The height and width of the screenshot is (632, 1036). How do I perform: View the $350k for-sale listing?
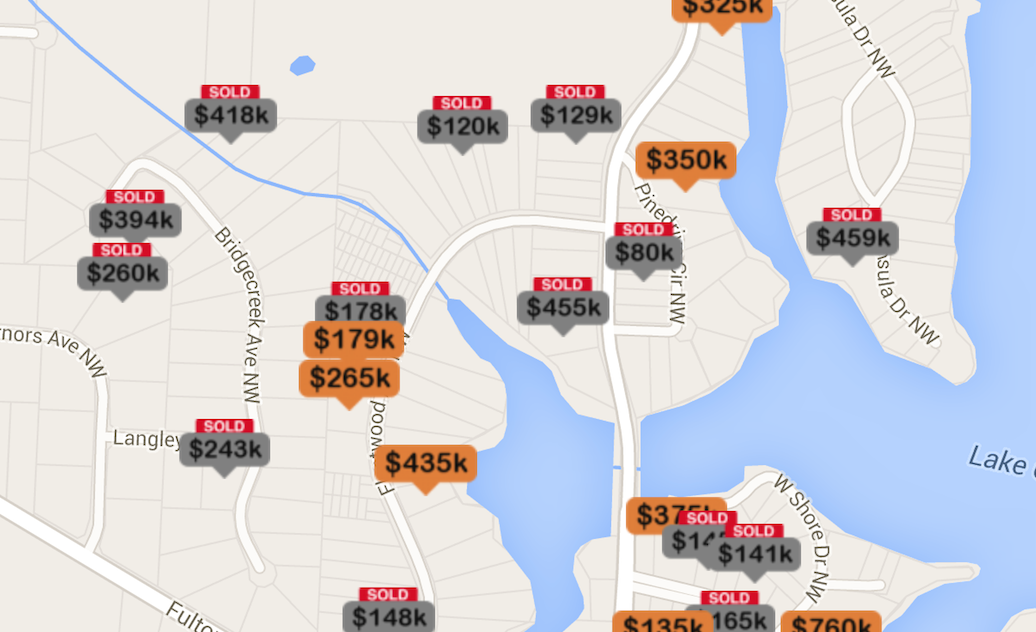click(686, 160)
